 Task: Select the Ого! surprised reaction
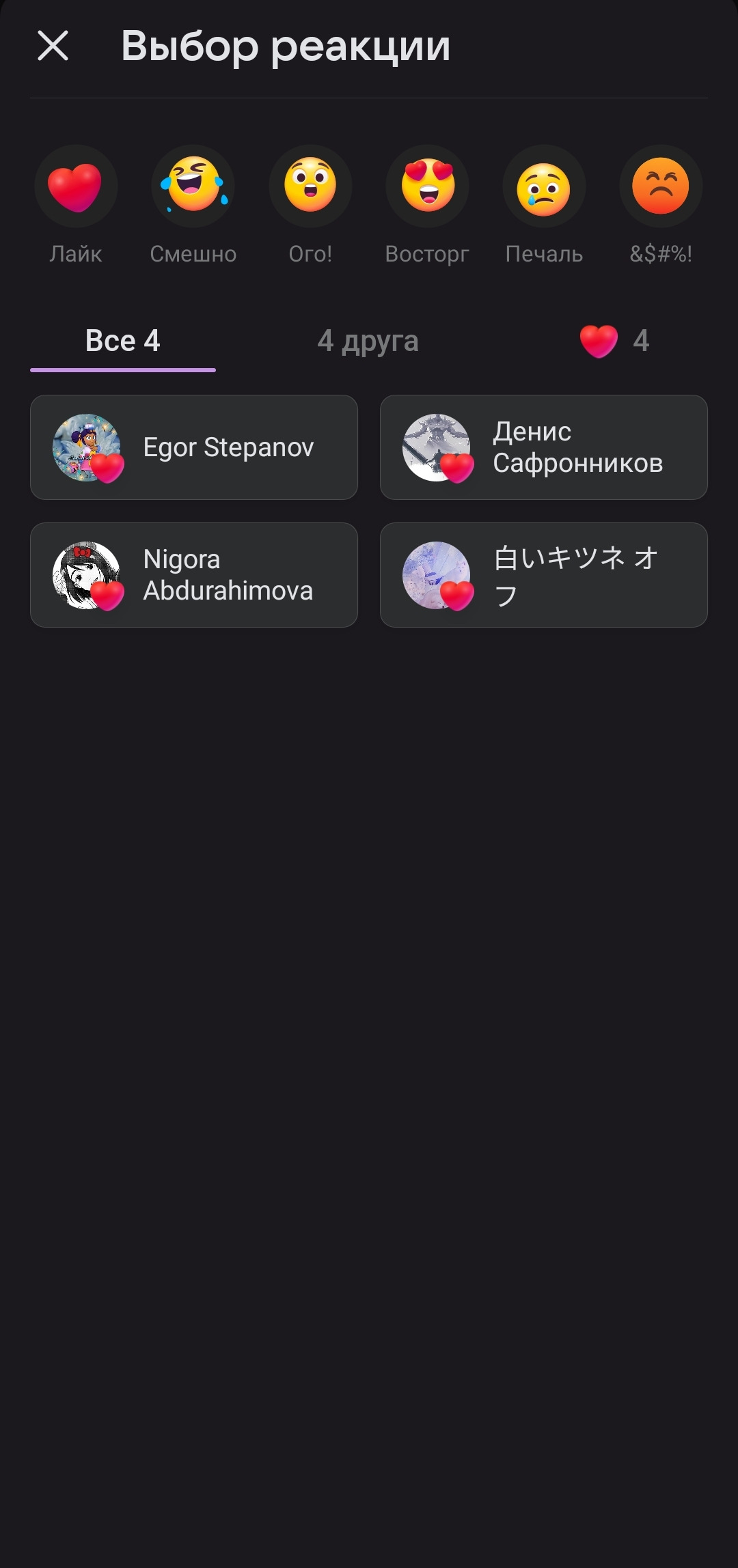tap(310, 186)
